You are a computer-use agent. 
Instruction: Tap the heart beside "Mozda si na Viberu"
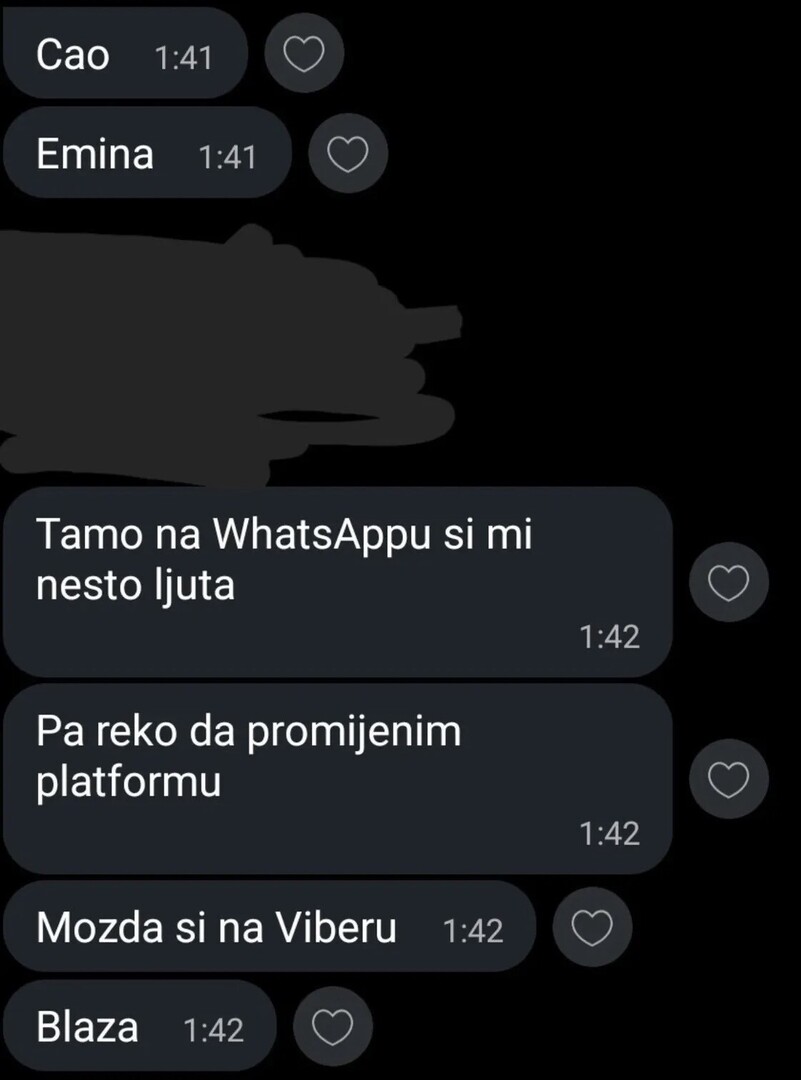[591, 928]
